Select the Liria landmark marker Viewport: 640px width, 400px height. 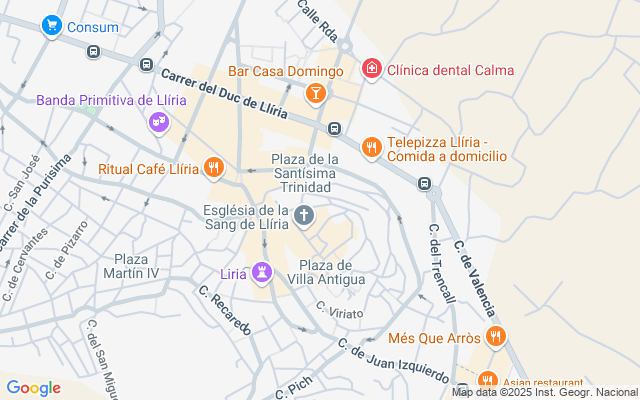point(262,272)
